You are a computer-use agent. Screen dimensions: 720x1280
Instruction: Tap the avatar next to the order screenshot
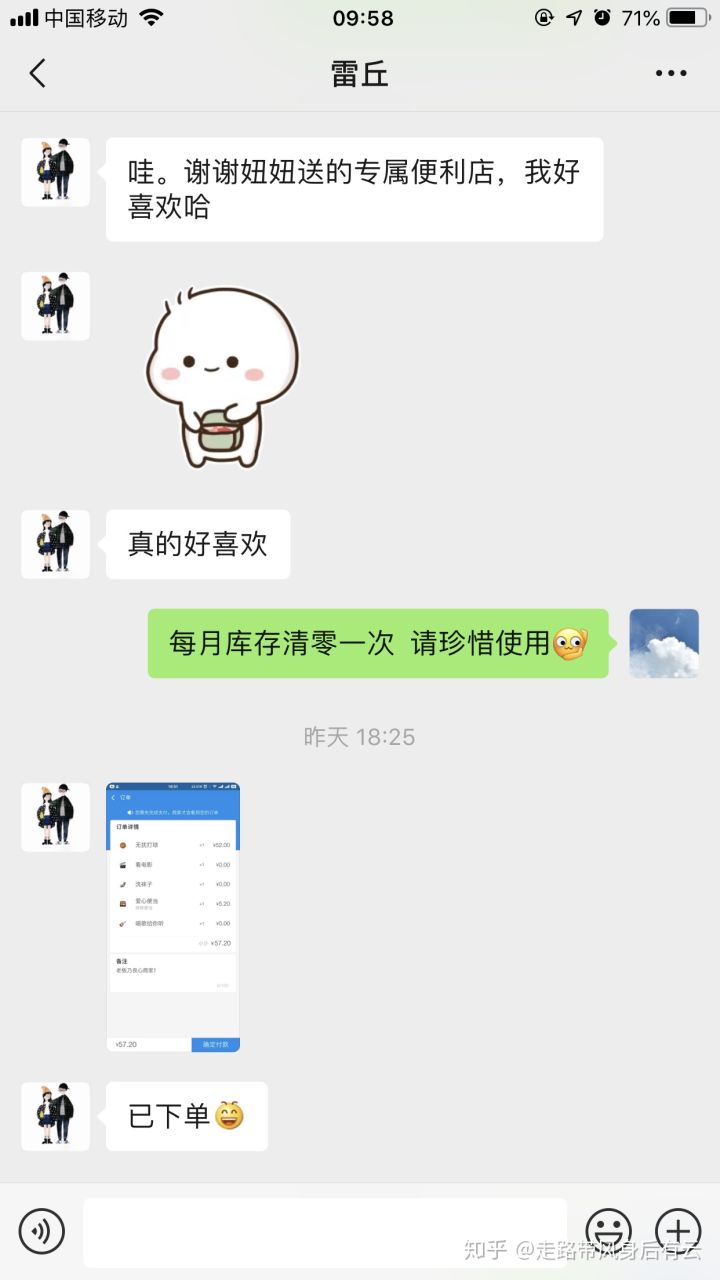pos(55,815)
